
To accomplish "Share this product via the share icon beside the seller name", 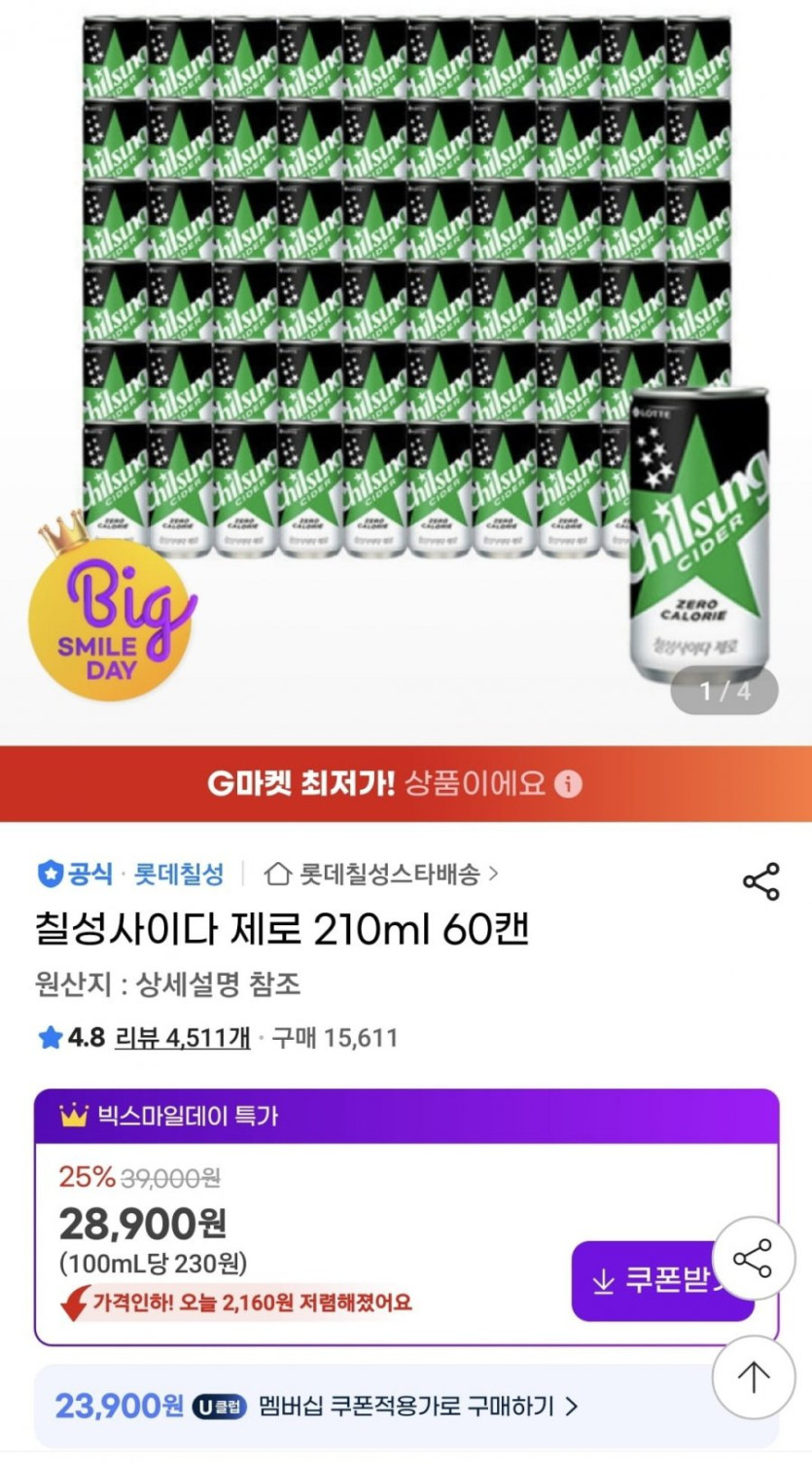I will tap(760, 880).
